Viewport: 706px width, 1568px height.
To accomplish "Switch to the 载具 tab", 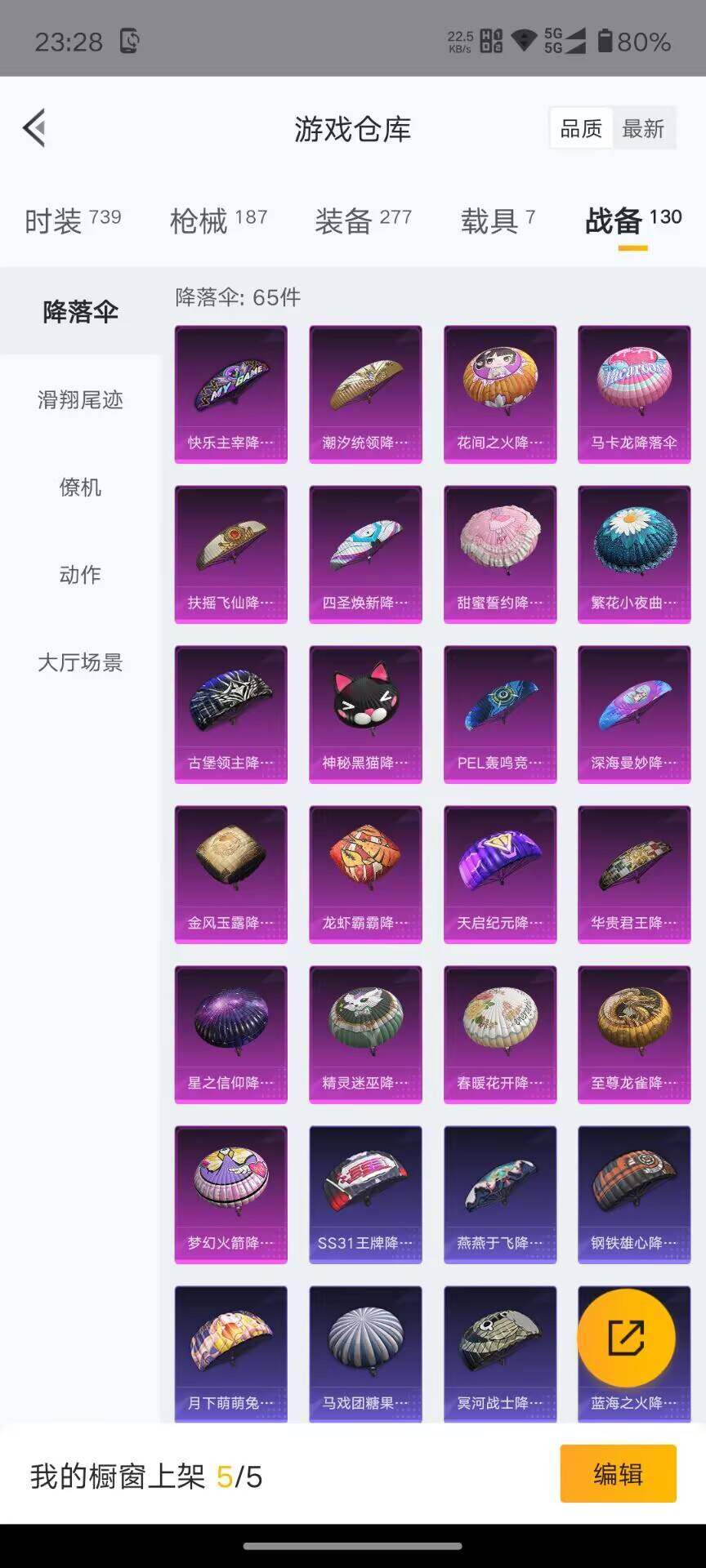I will pyautogui.click(x=498, y=220).
